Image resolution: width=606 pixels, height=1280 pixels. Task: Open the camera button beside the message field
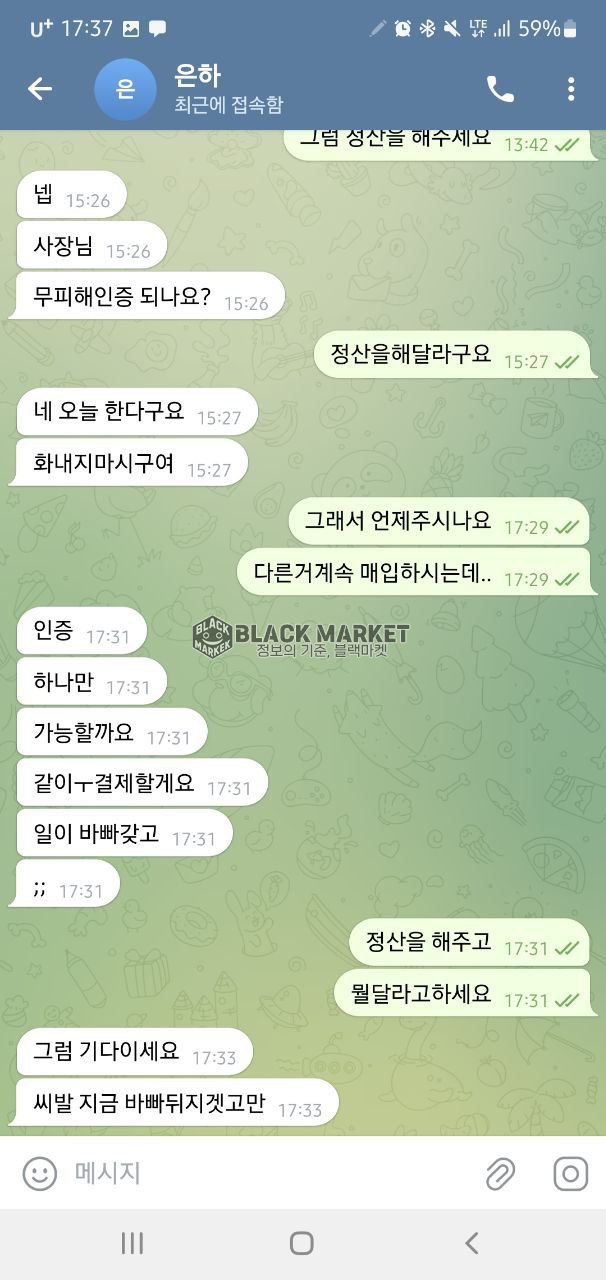click(570, 1173)
